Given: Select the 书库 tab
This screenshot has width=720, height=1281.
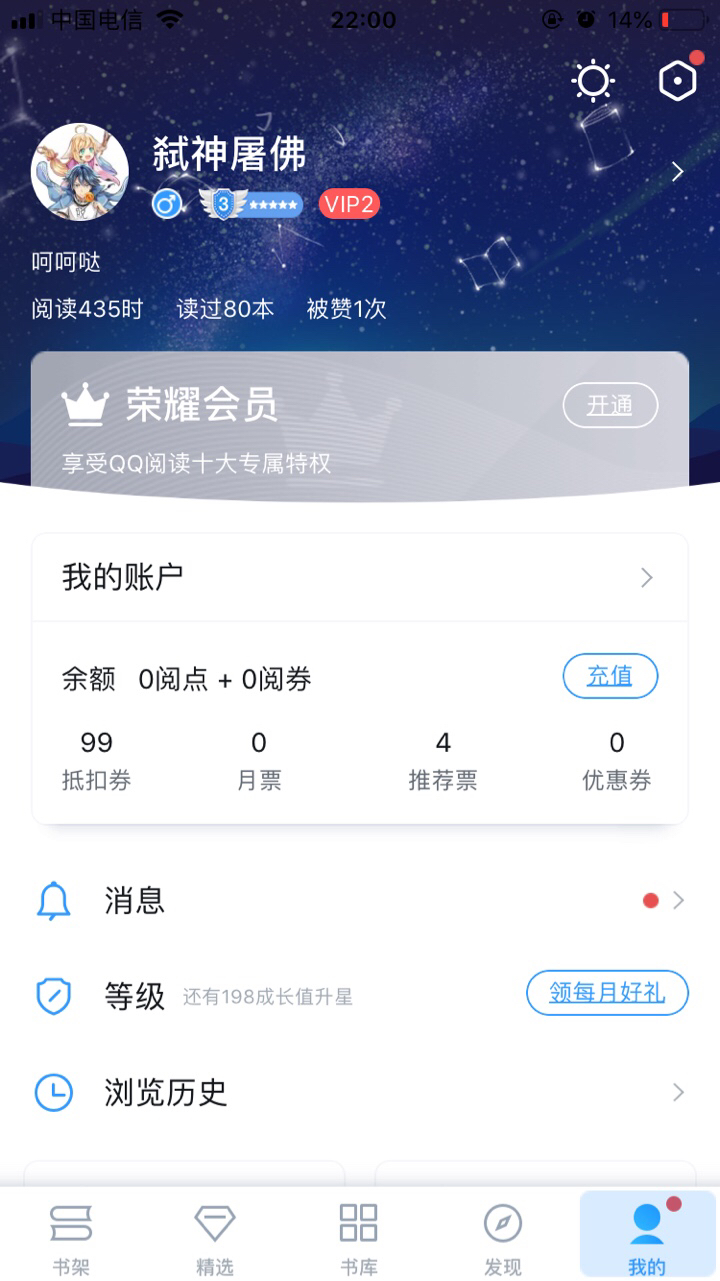Looking at the screenshot, I should pyautogui.click(x=359, y=1238).
